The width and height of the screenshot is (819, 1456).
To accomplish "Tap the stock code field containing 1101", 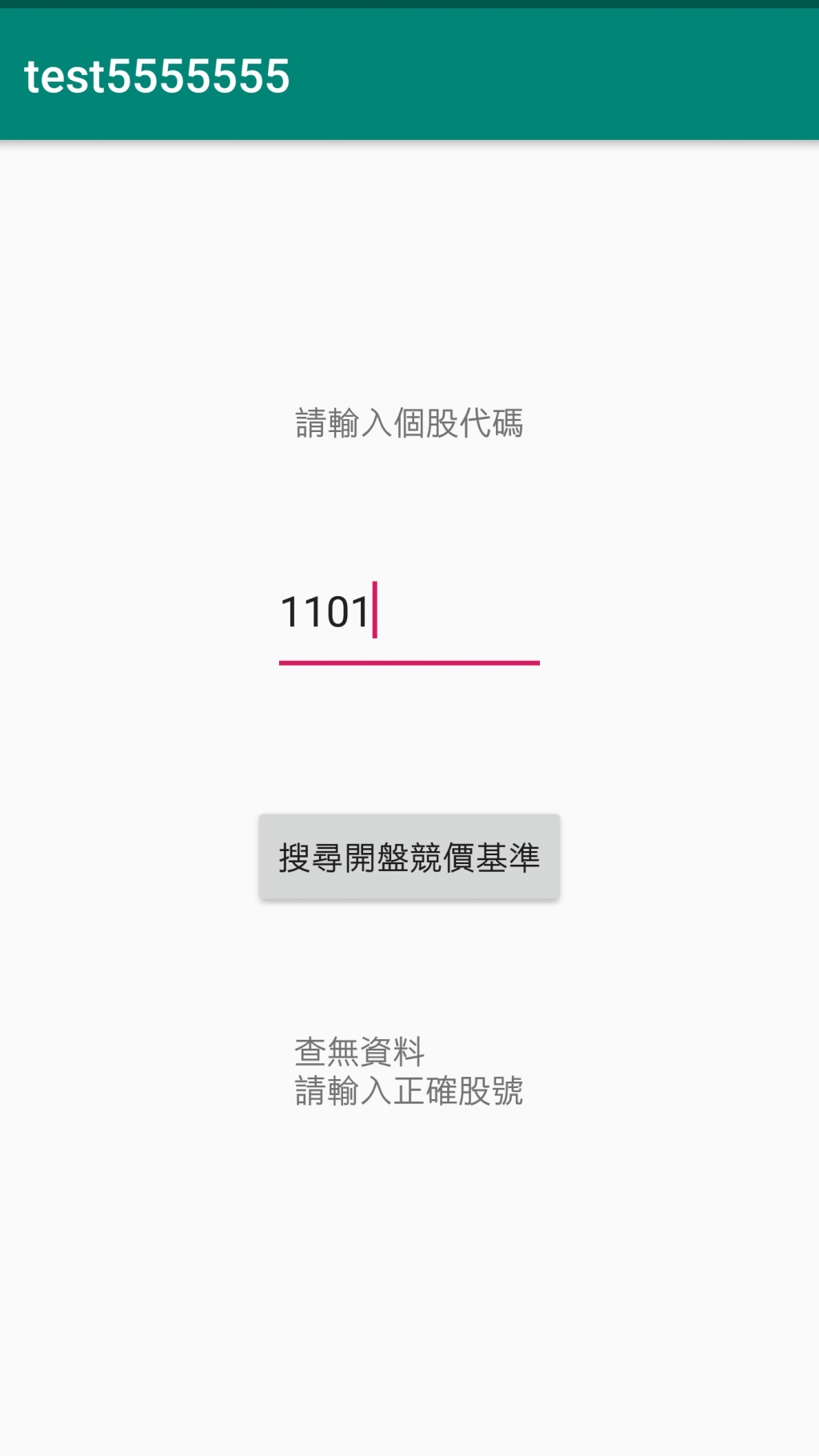I will 408,614.
